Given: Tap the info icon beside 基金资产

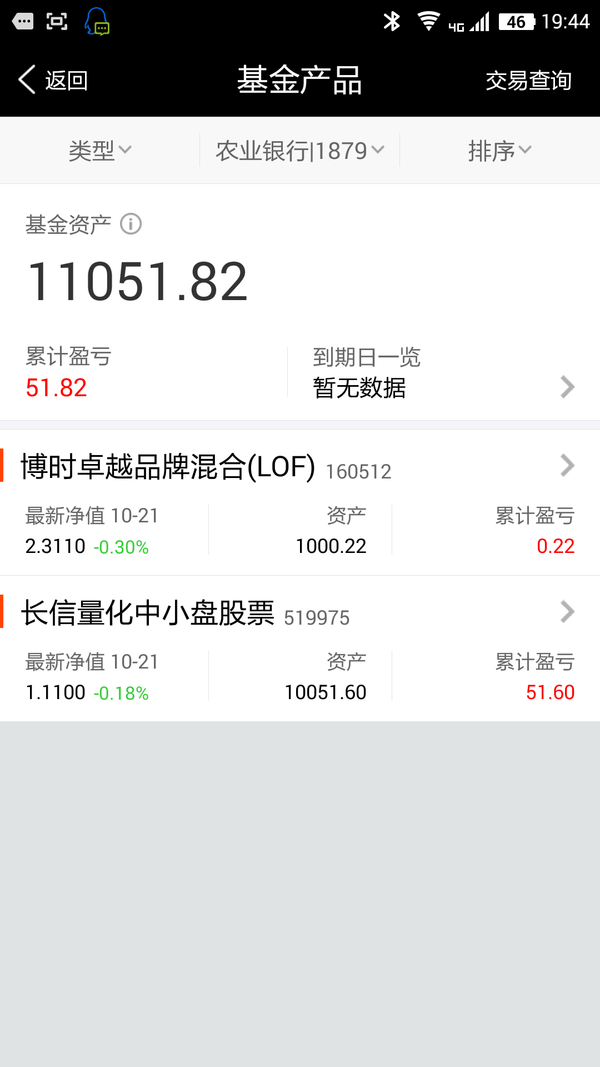Looking at the screenshot, I should pos(131,224).
